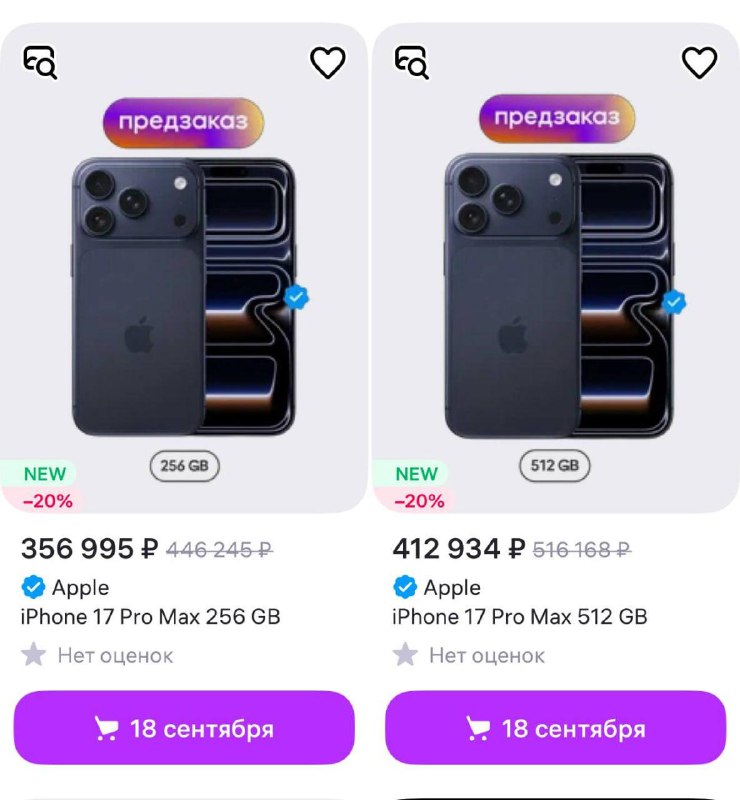This screenshot has width=740, height=800.
Task: Add iPhone 17 Pro Max 512 GB to favorites
Action: coord(699,63)
